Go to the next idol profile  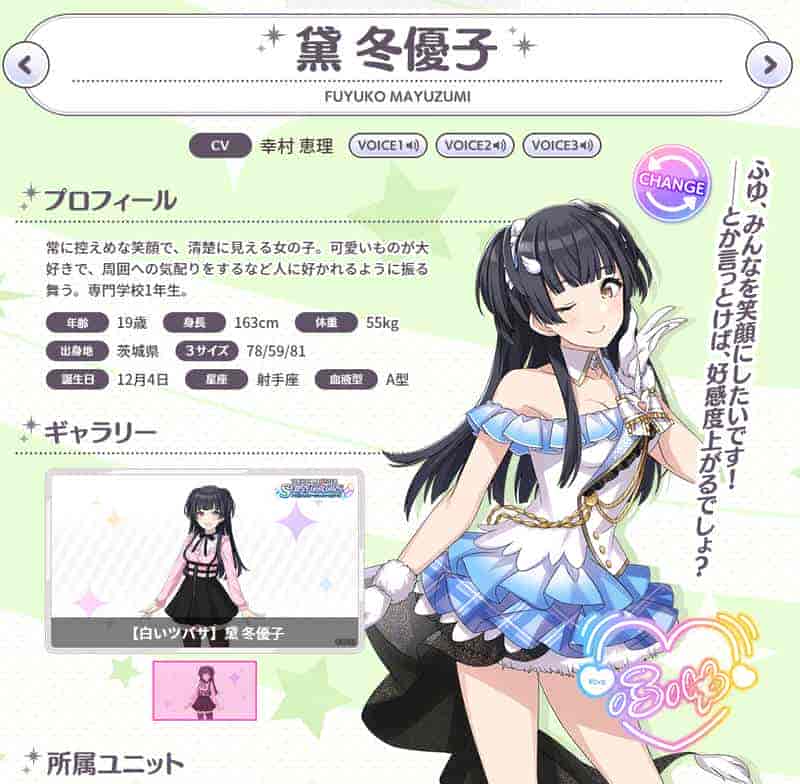click(x=768, y=66)
